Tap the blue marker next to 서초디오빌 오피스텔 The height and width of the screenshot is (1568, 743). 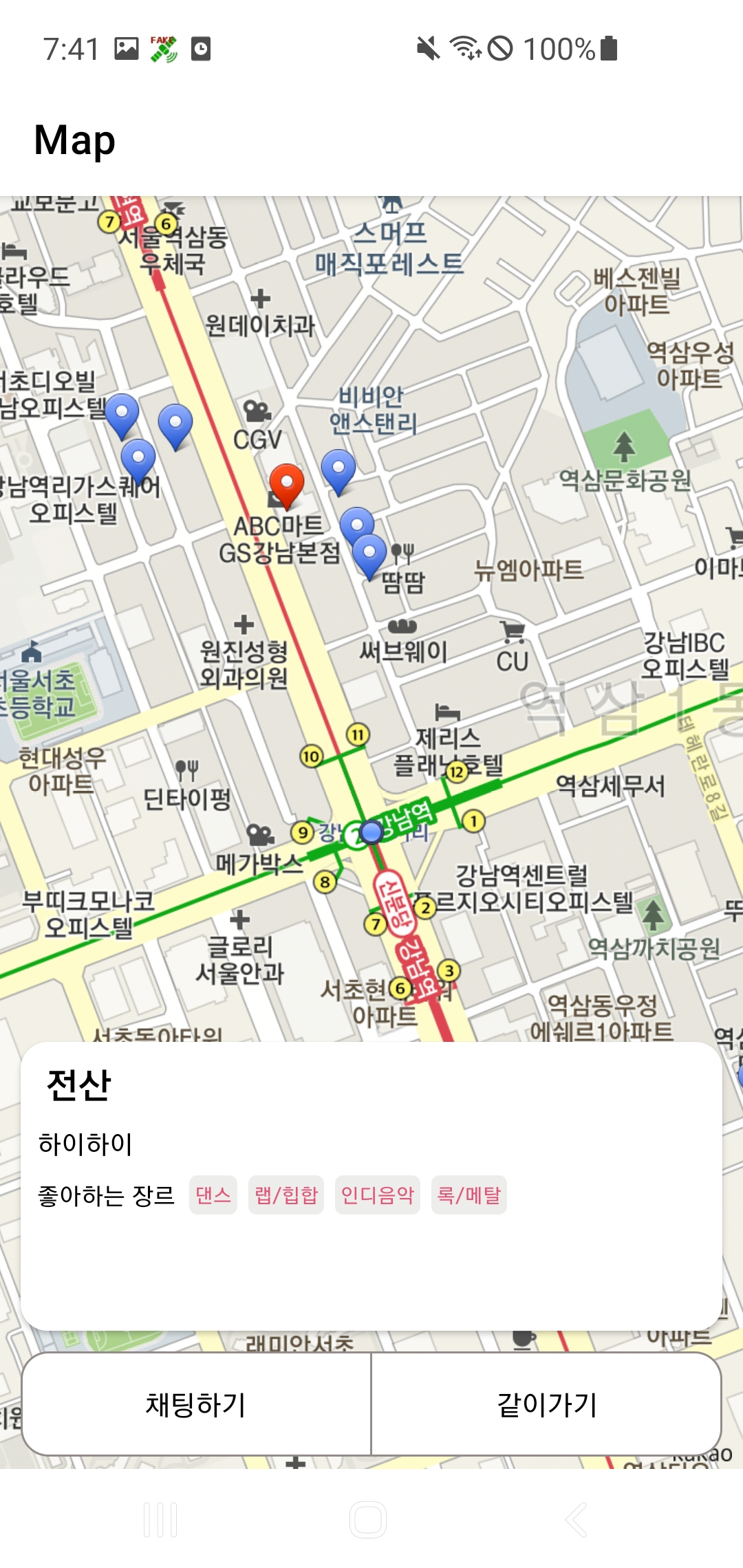click(122, 415)
